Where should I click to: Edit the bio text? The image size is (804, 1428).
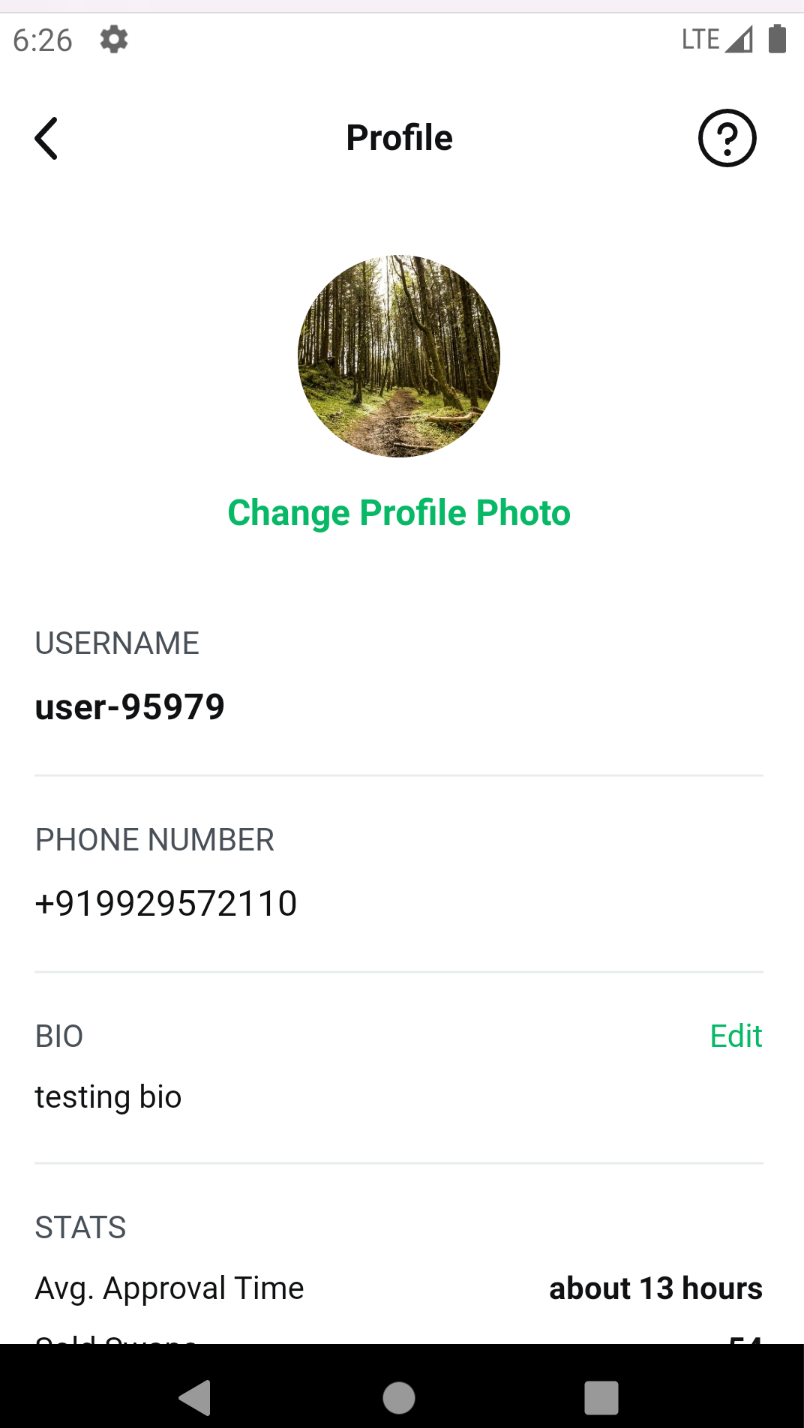pyautogui.click(x=736, y=1036)
